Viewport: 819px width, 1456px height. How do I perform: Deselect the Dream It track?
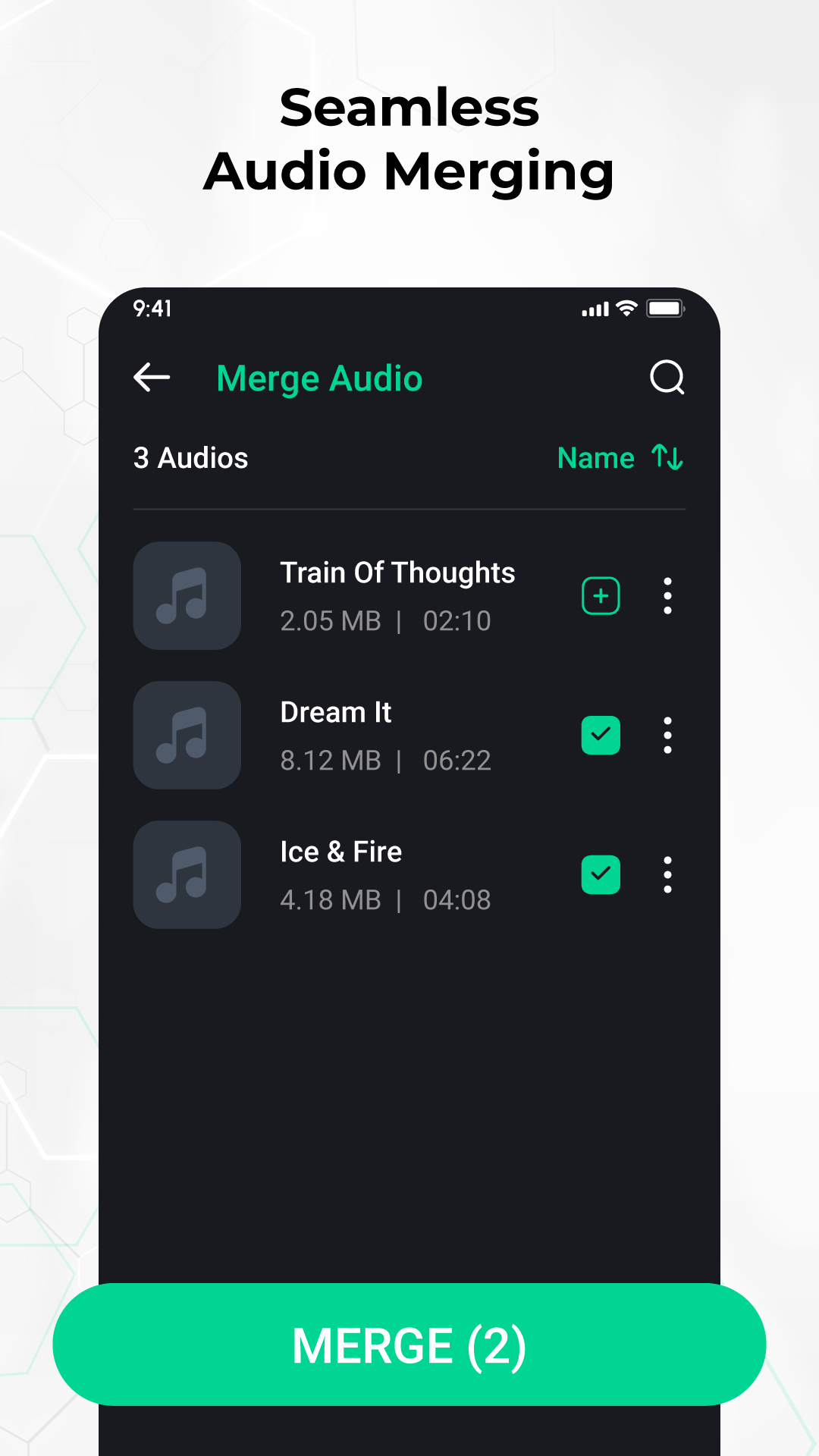pyautogui.click(x=600, y=735)
